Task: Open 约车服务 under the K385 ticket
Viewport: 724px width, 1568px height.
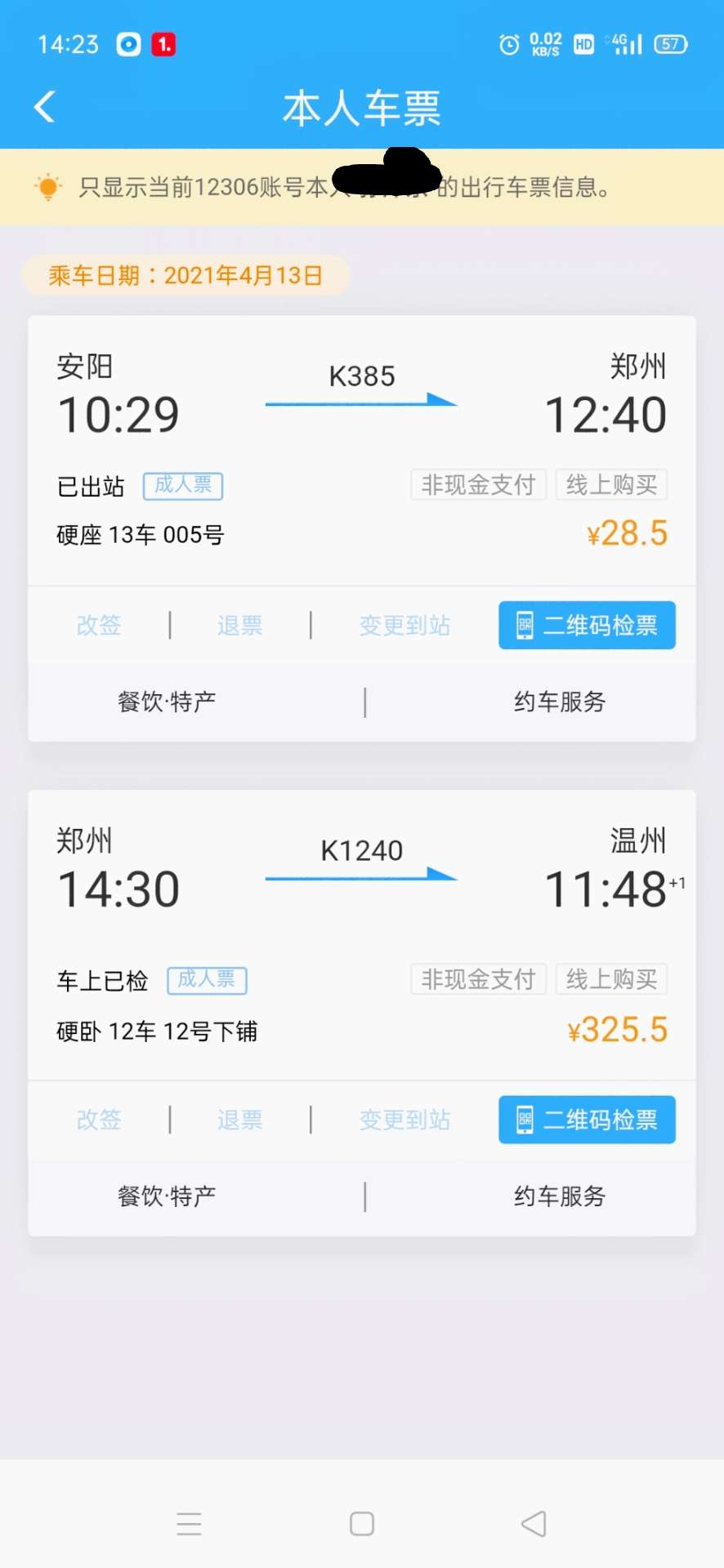Action: (560, 702)
